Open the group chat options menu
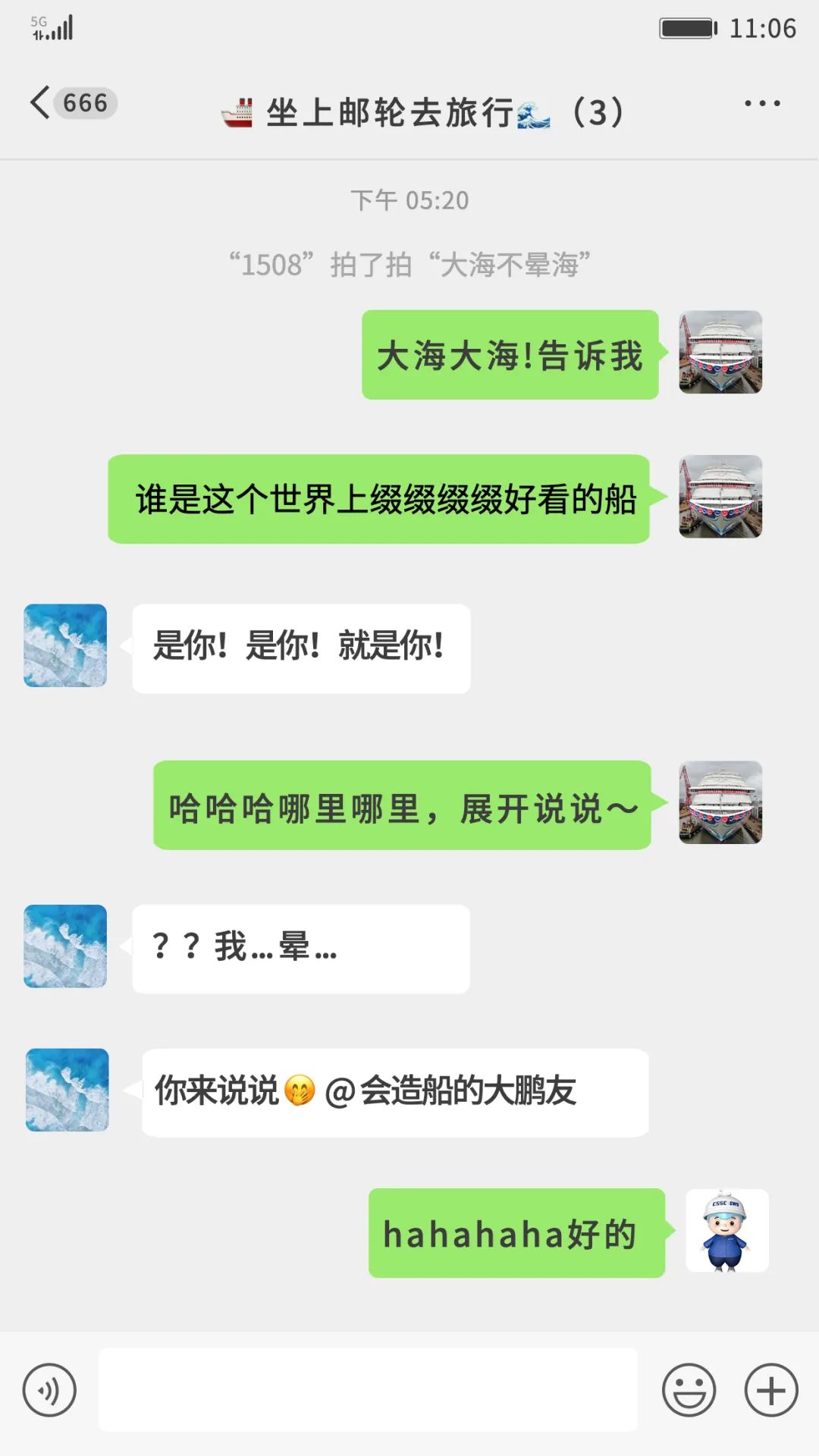 click(761, 103)
